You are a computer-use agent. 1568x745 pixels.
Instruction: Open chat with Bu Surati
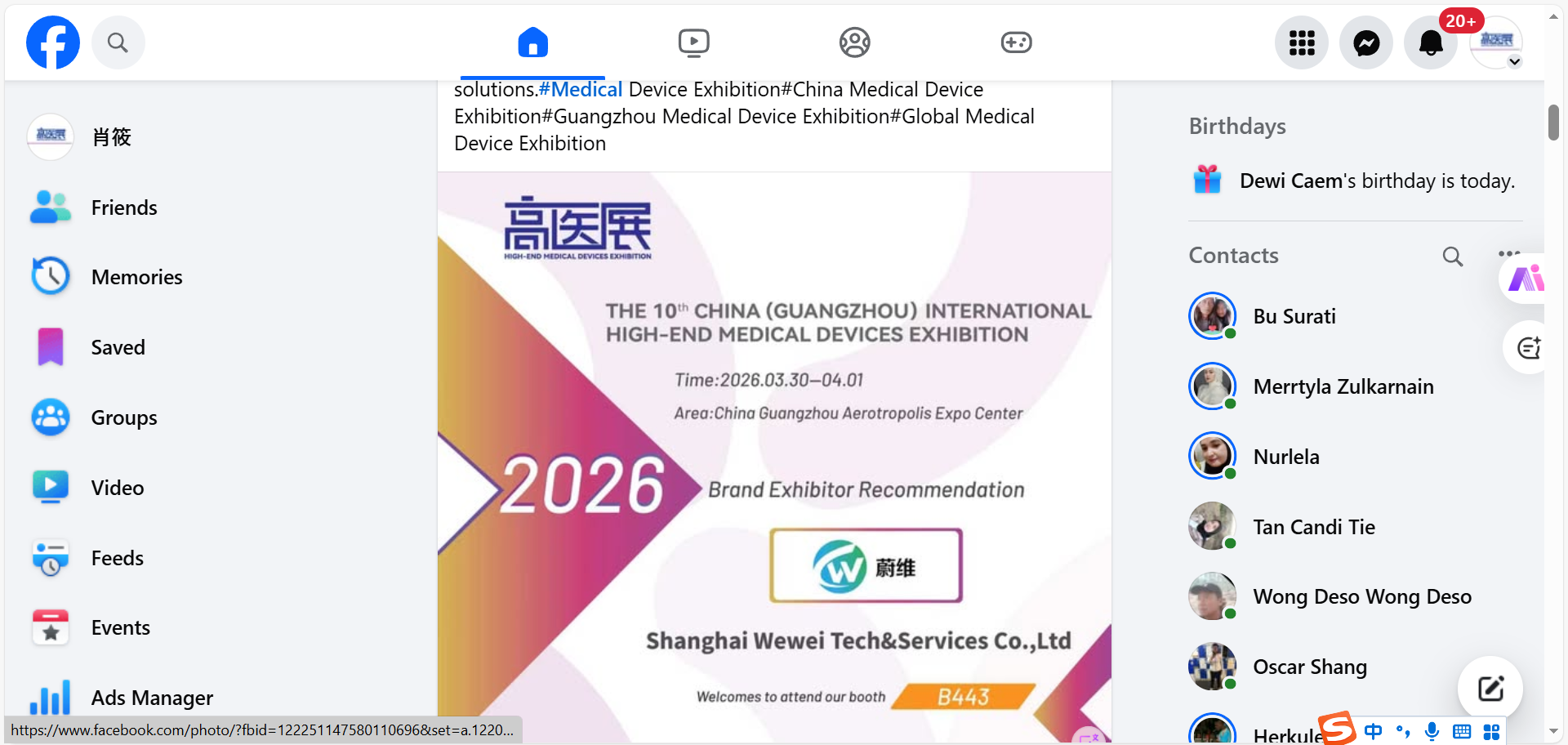click(1294, 317)
